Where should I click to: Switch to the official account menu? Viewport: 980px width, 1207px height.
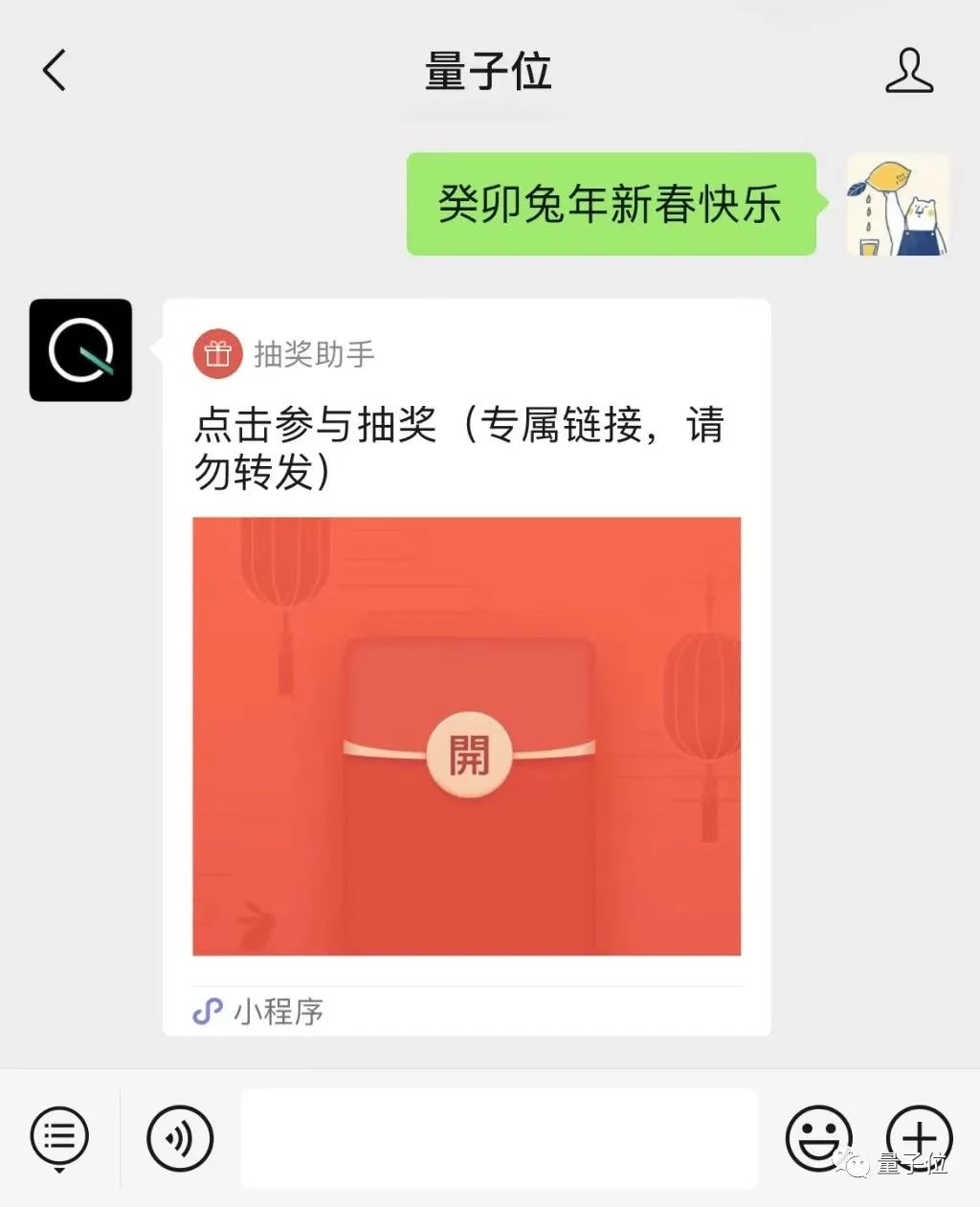tap(59, 1138)
